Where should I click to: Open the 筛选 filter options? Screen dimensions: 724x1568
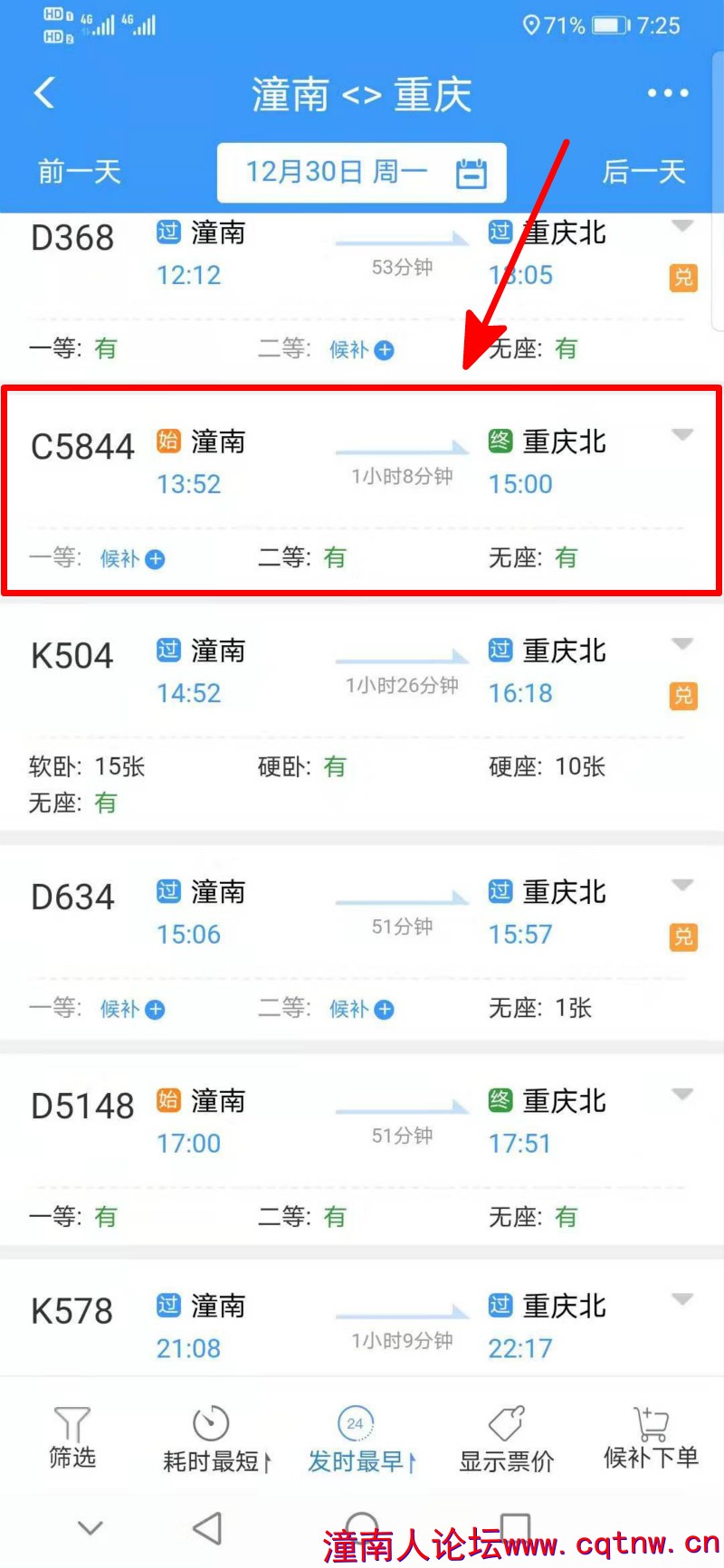click(x=72, y=1437)
